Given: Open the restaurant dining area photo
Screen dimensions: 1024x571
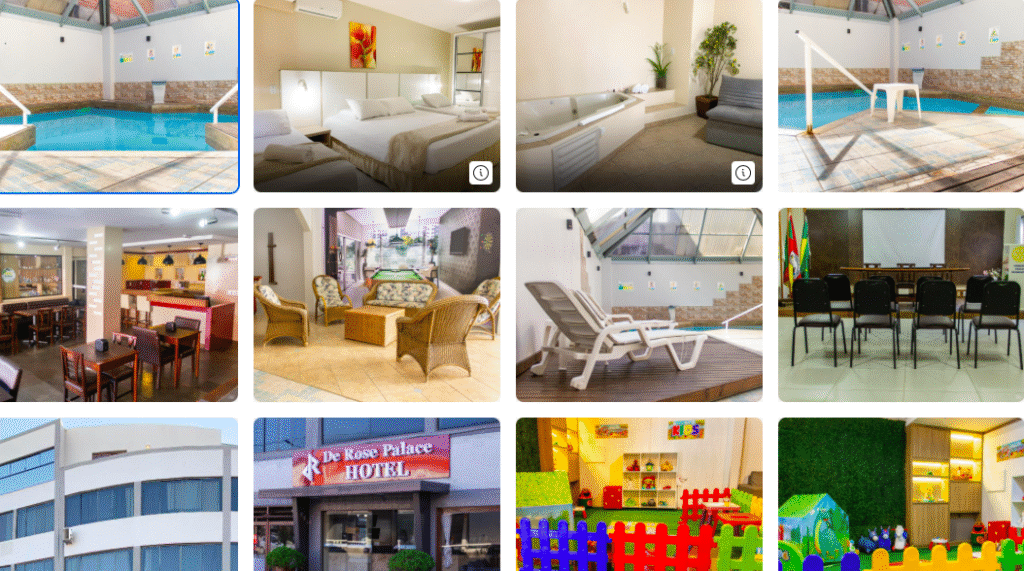Looking at the screenshot, I should pyautogui.click(x=118, y=305).
